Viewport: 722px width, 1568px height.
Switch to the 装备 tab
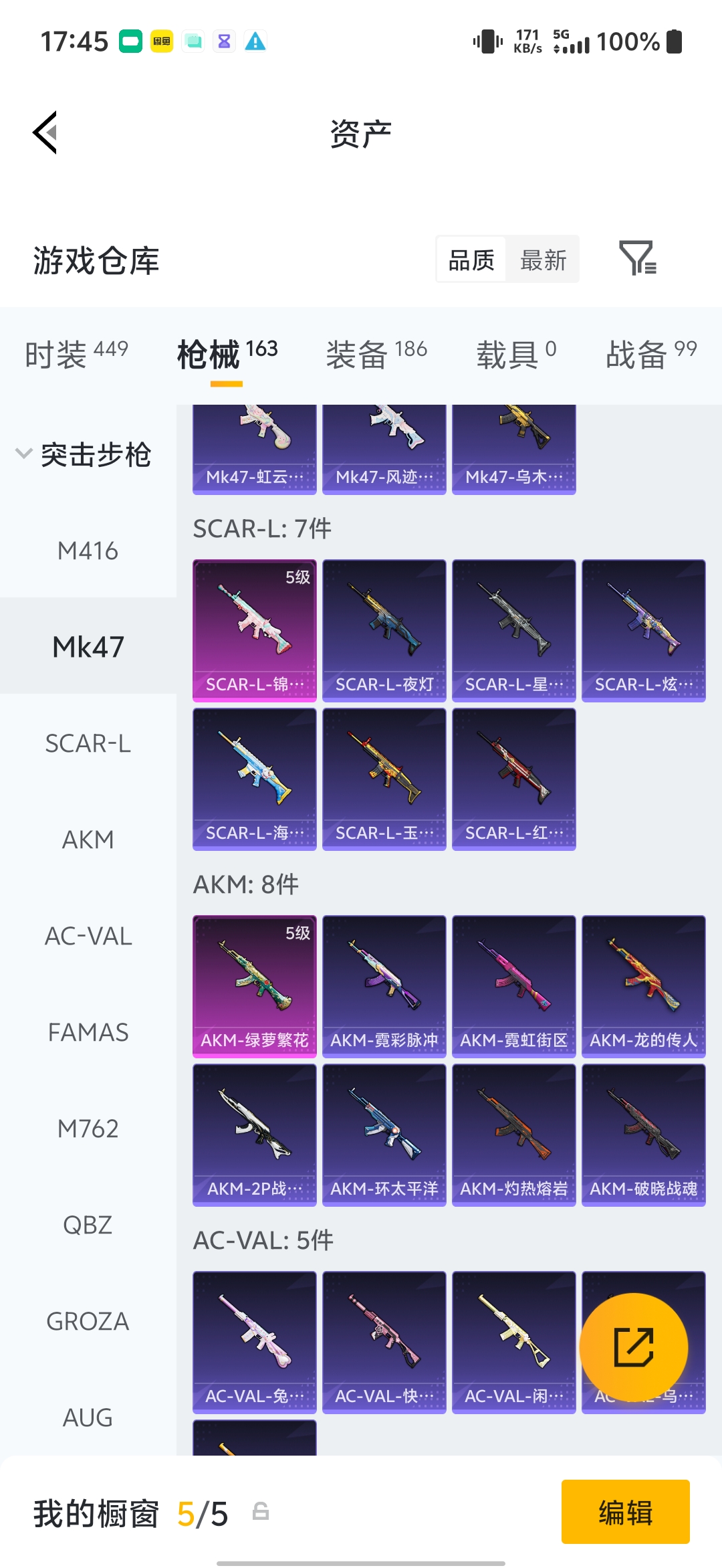pyautogui.click(x=376, y=354)
